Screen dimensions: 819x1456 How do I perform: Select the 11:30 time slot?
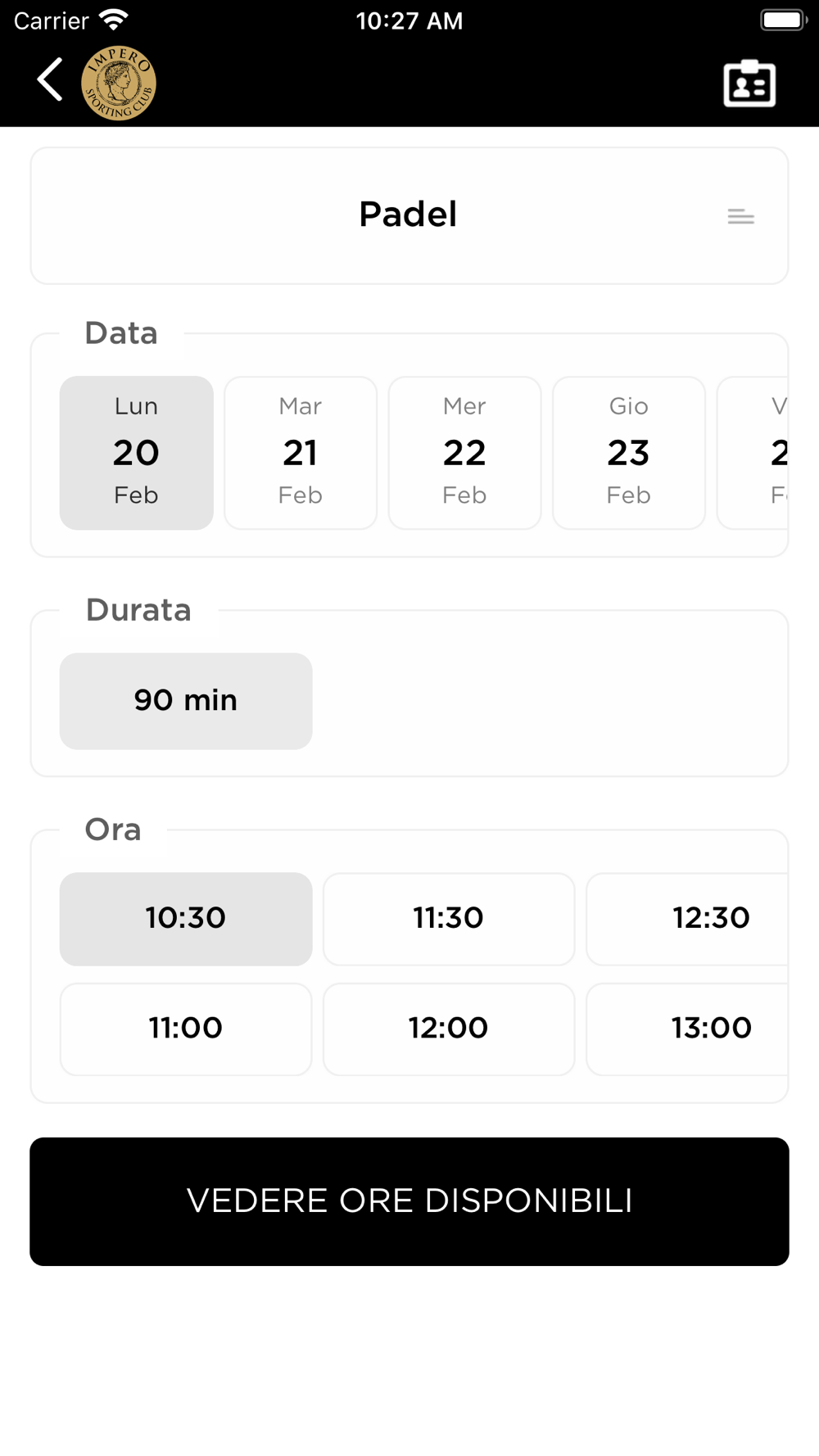click(449, 919)
